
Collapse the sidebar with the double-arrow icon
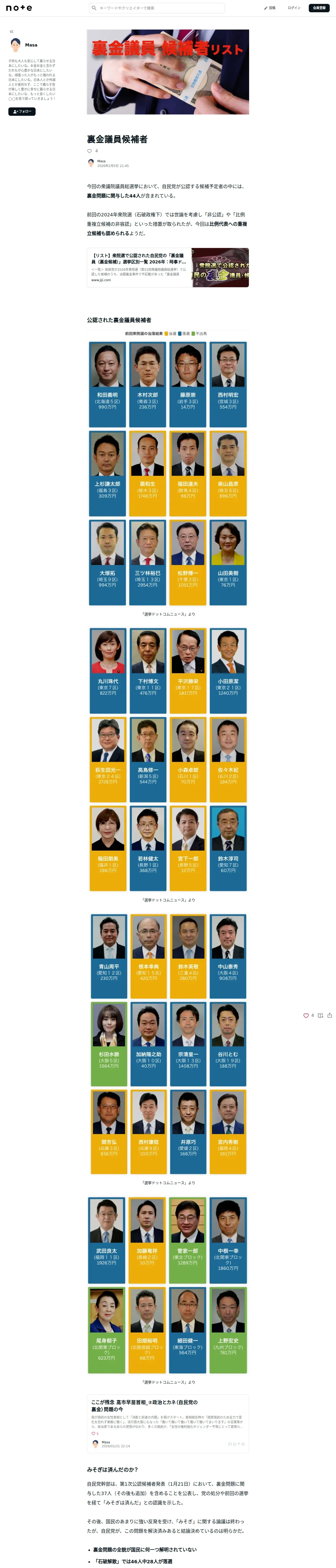(x=12, y=32)
